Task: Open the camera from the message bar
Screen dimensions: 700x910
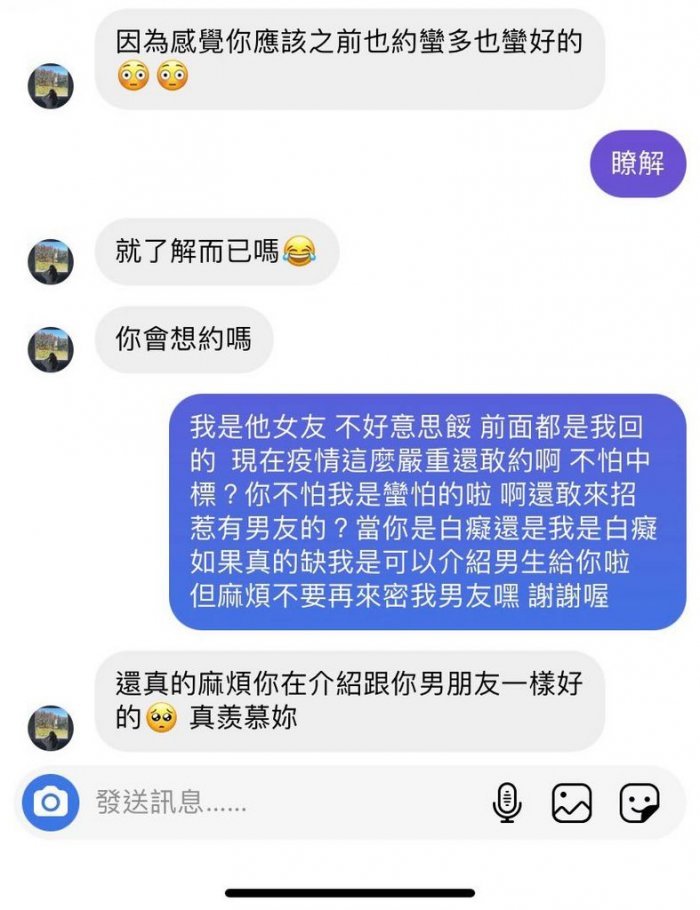Action: point(50,802)
